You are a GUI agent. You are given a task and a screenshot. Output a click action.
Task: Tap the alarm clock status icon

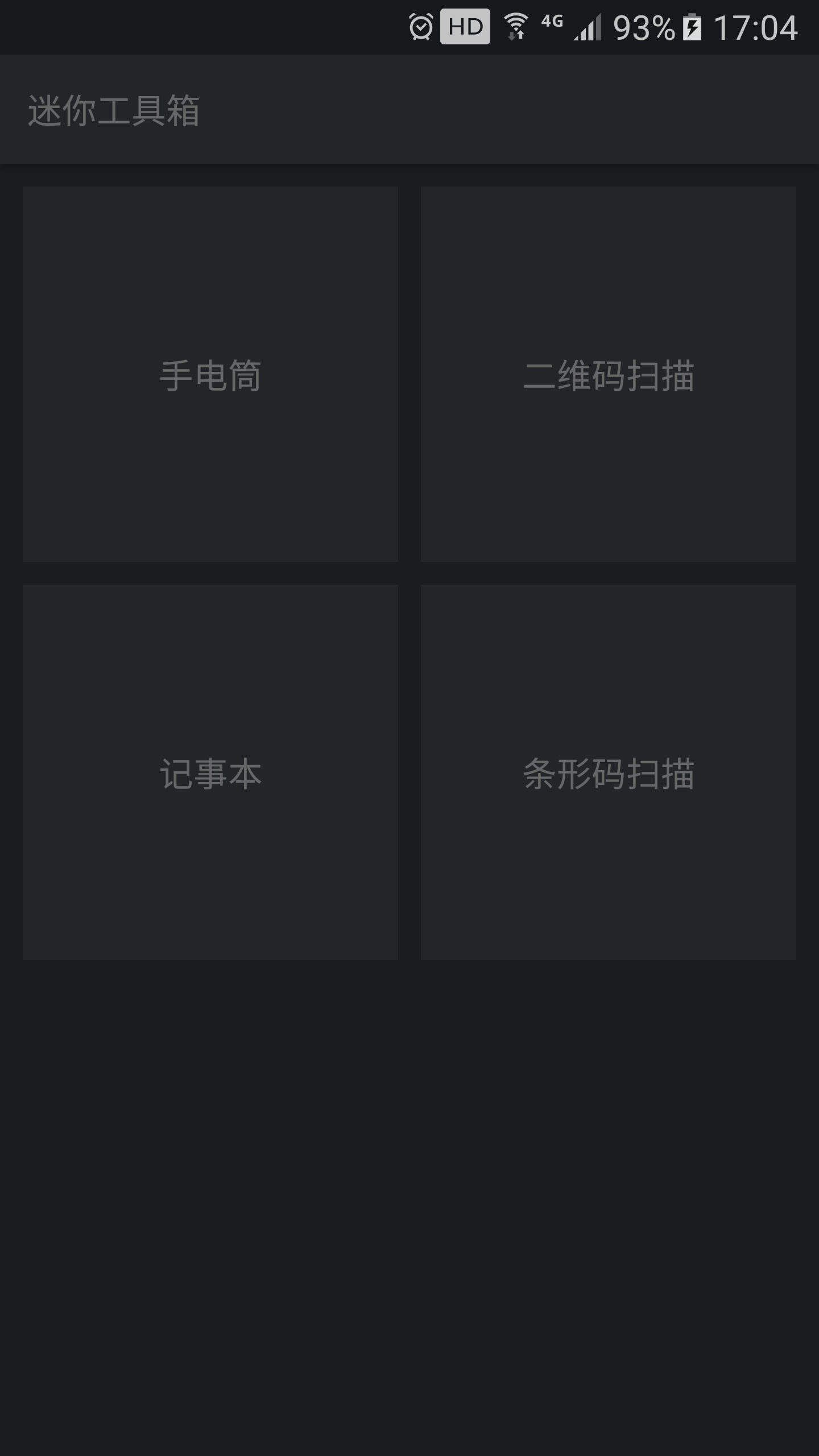pos(421,26)
